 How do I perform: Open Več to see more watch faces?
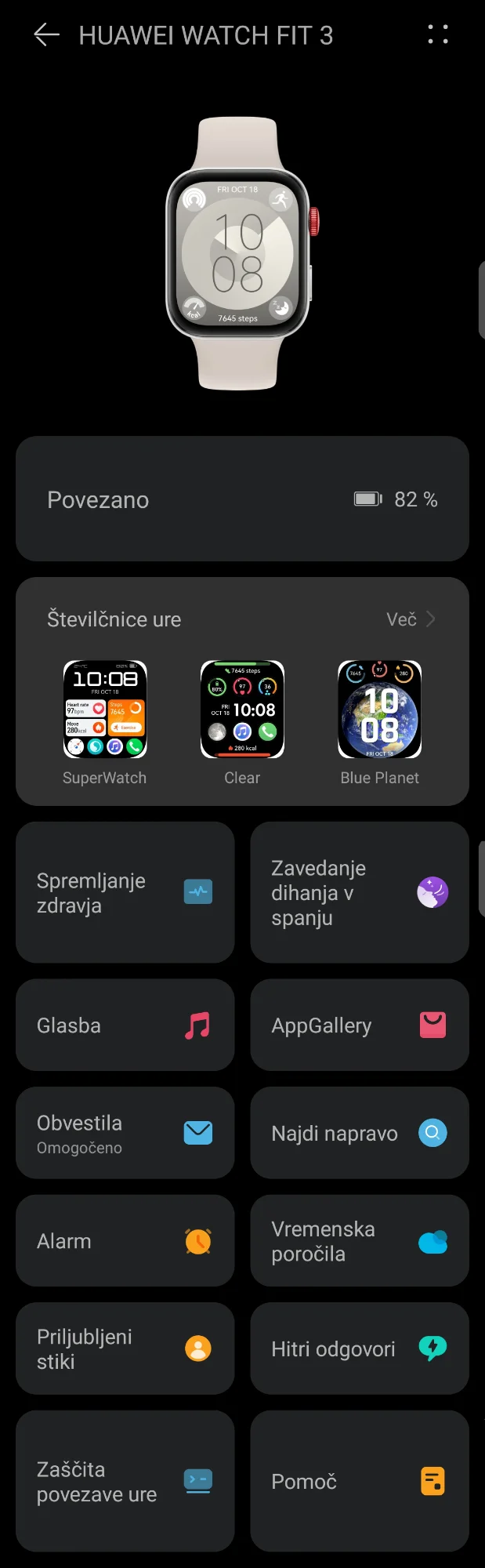[411, 619]
